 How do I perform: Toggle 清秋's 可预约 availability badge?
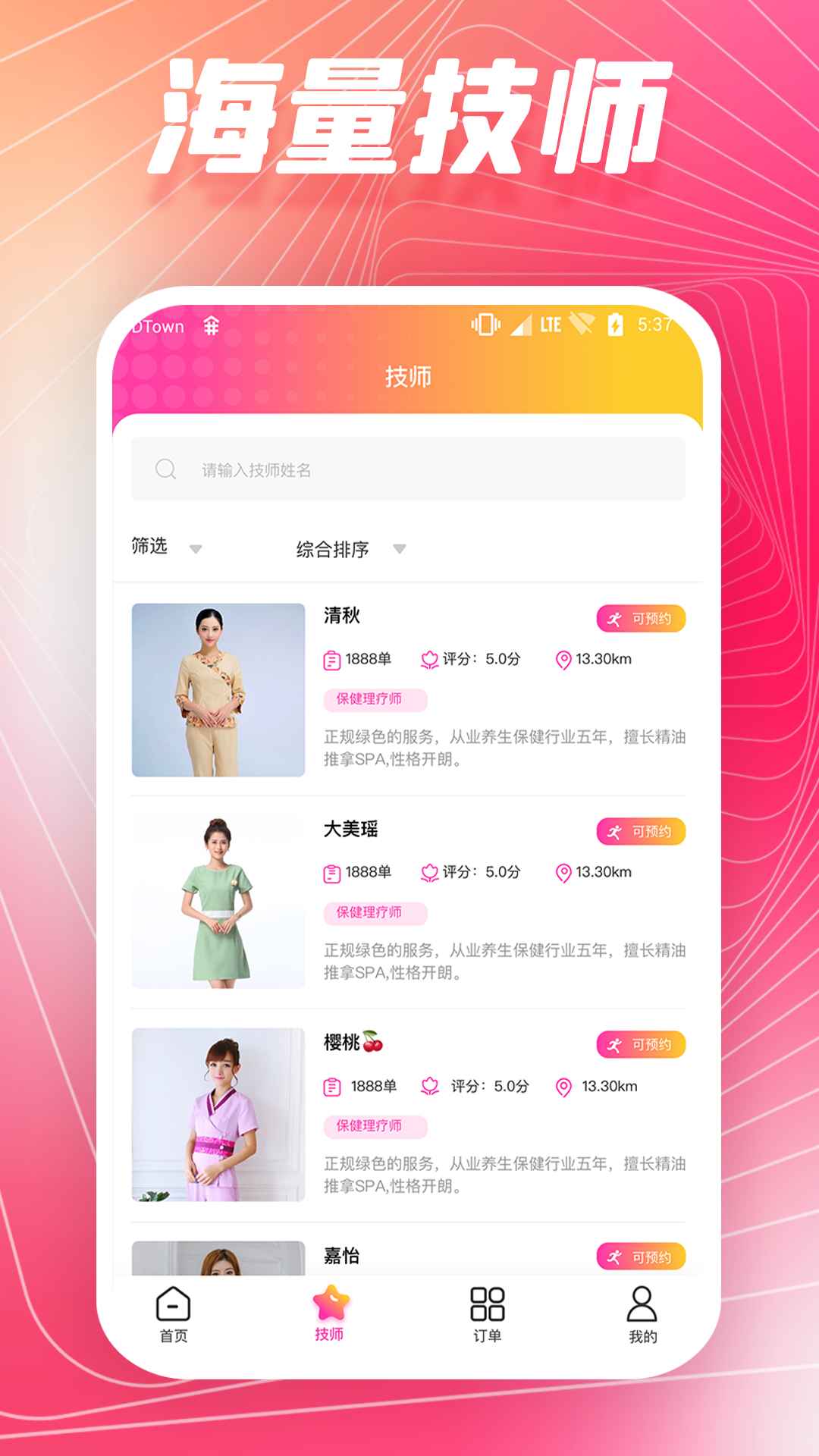point(641,619)
